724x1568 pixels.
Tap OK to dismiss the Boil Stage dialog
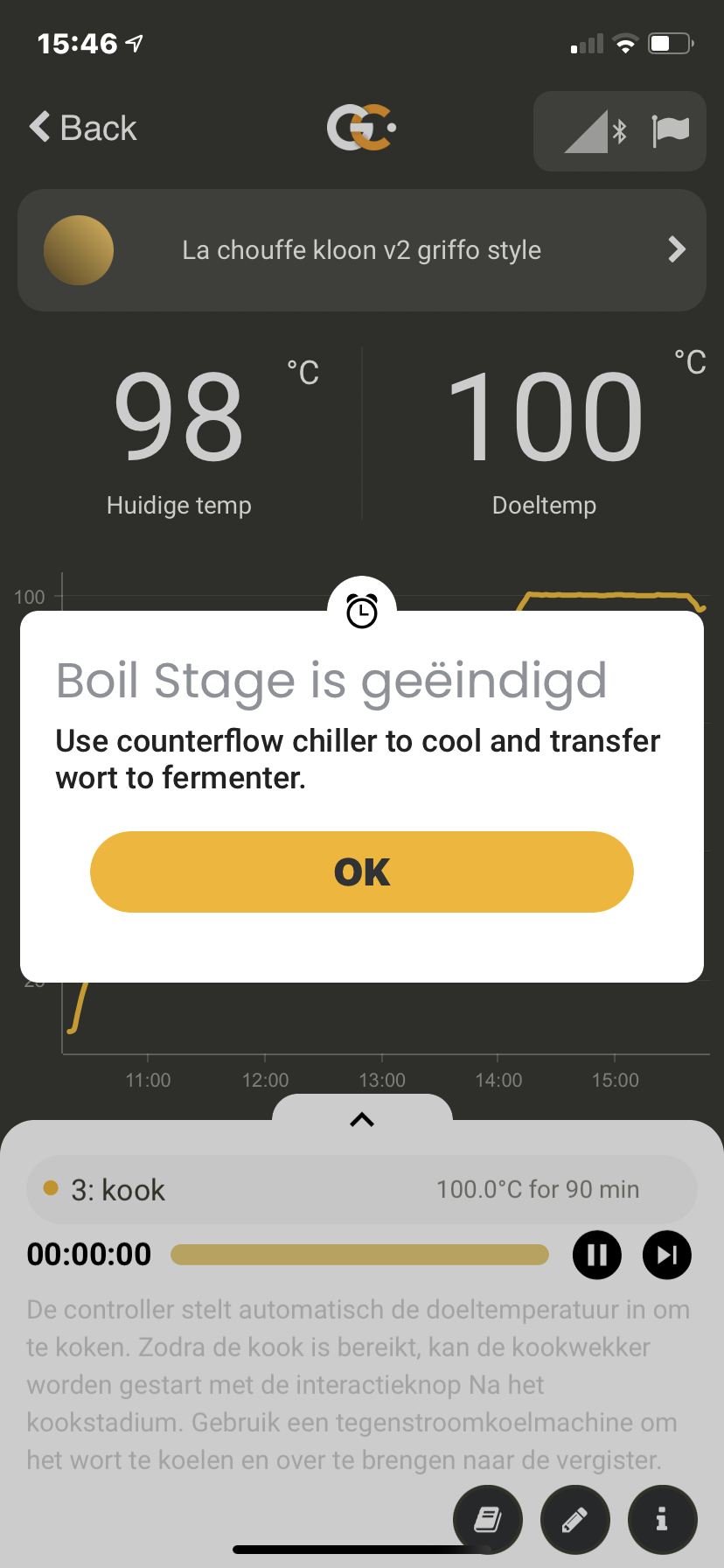pos(362,871)
